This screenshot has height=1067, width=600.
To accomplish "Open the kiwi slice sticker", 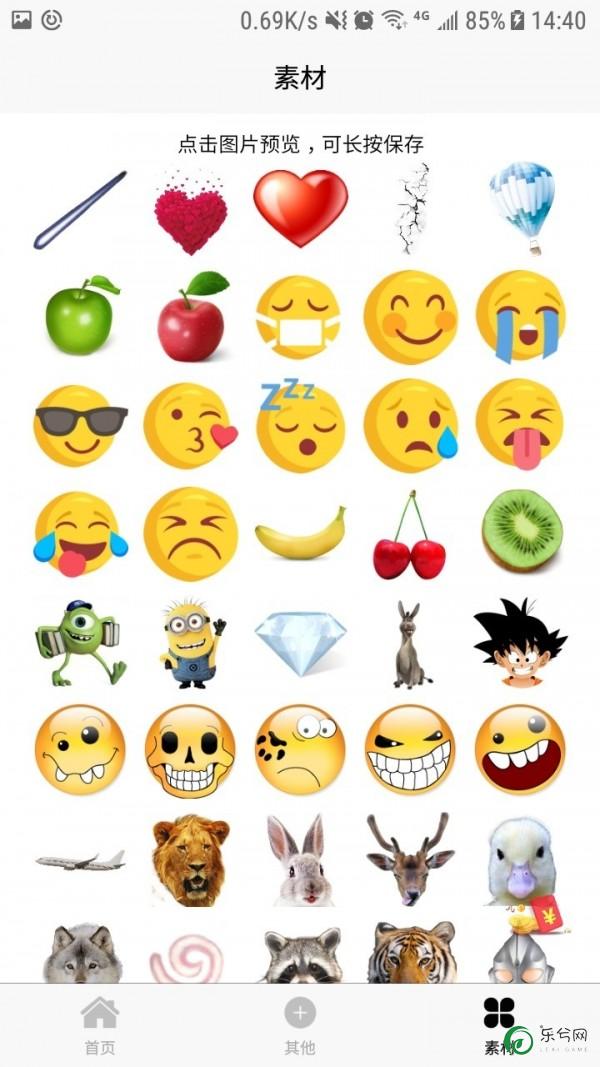I will (x=521, y=530).
